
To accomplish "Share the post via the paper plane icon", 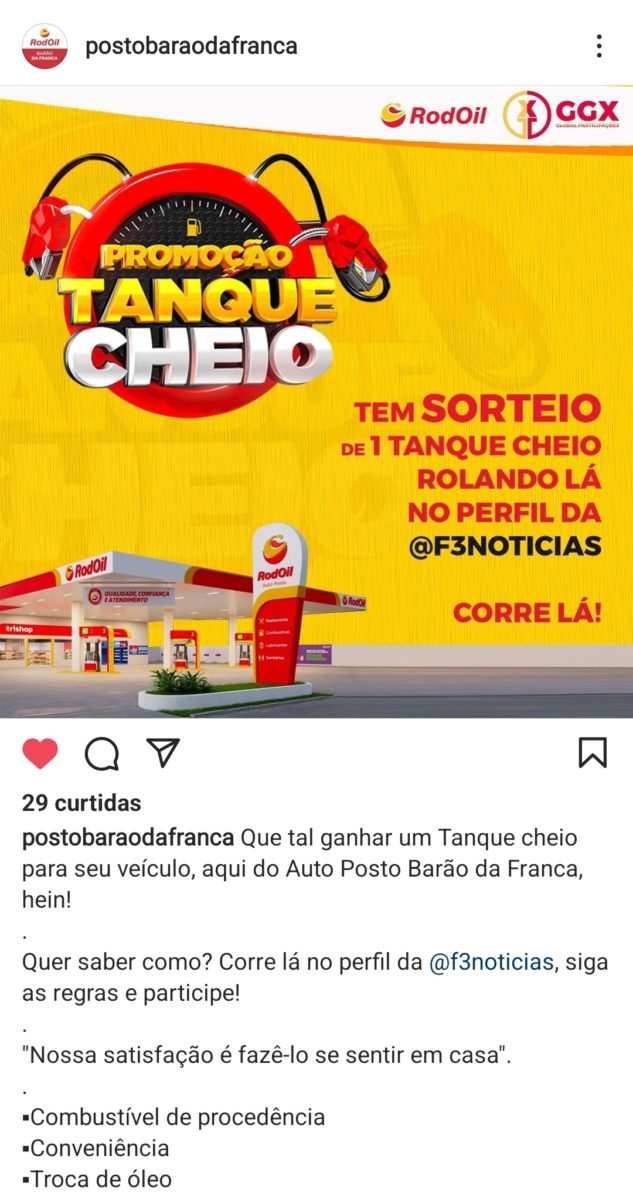I will [x=162, y=753].
